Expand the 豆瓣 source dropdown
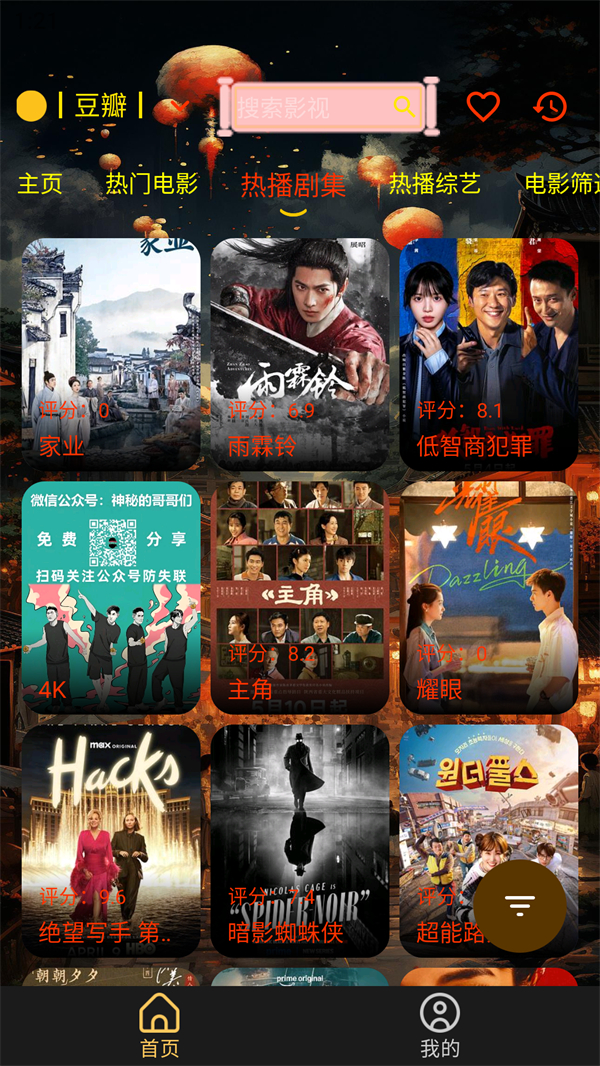The image size is (600, 1066). (x=179, y=106)
